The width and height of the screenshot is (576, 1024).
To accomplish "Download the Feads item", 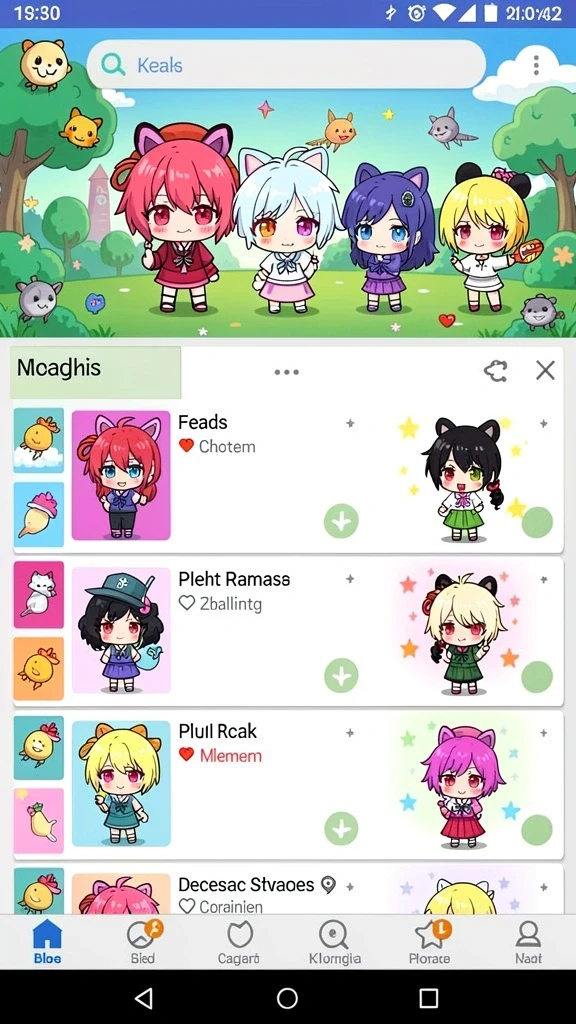I will [341, 521].
